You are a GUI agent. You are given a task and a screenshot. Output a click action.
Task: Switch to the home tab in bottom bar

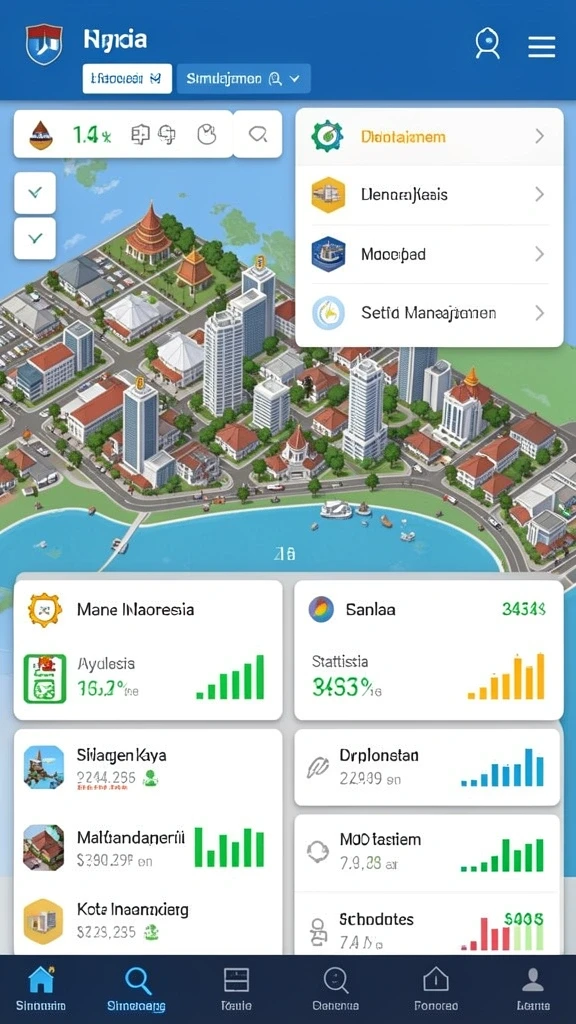pos(40,988)
